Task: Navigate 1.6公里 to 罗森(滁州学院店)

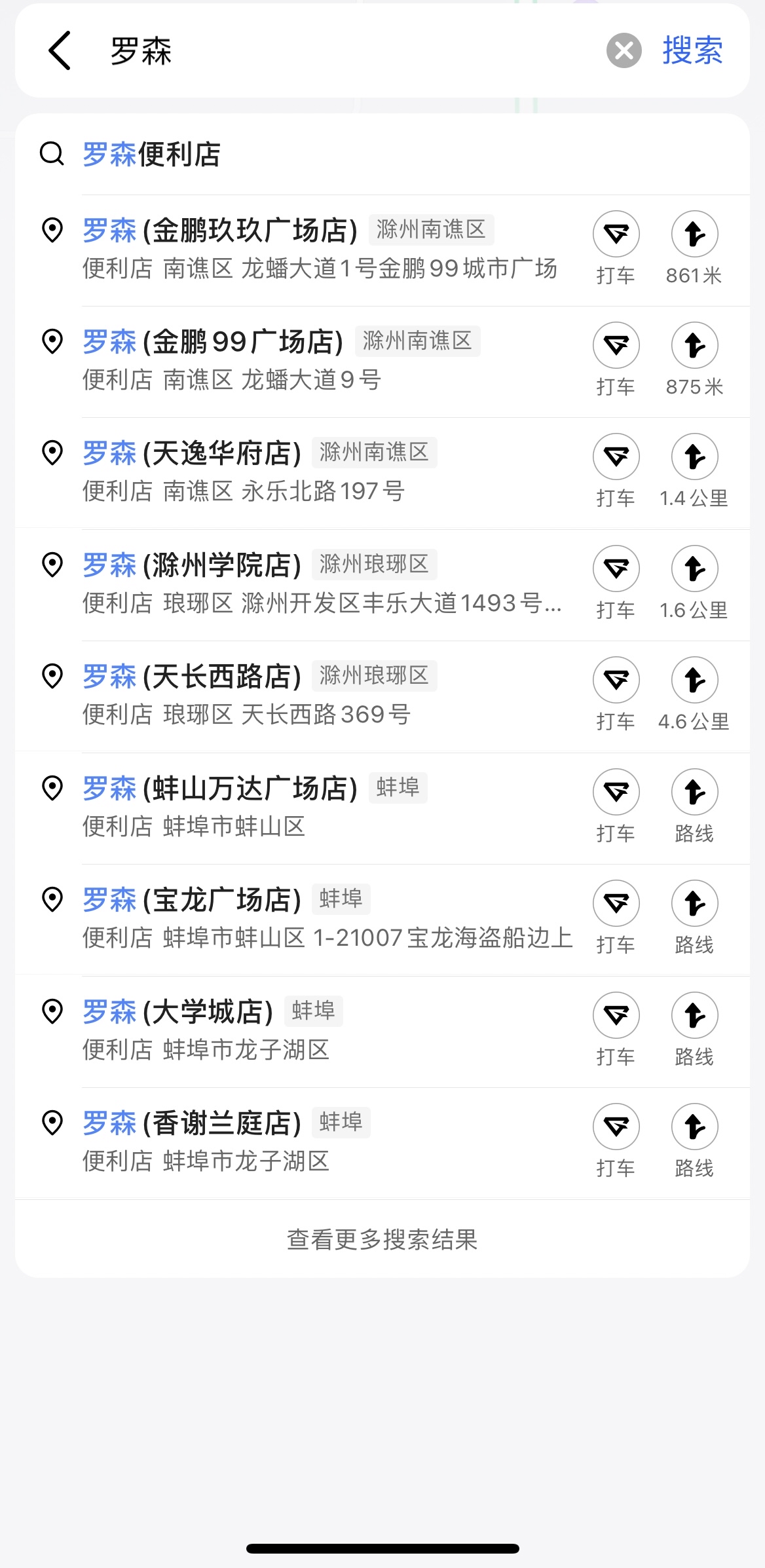Action: tap(694, 582)
